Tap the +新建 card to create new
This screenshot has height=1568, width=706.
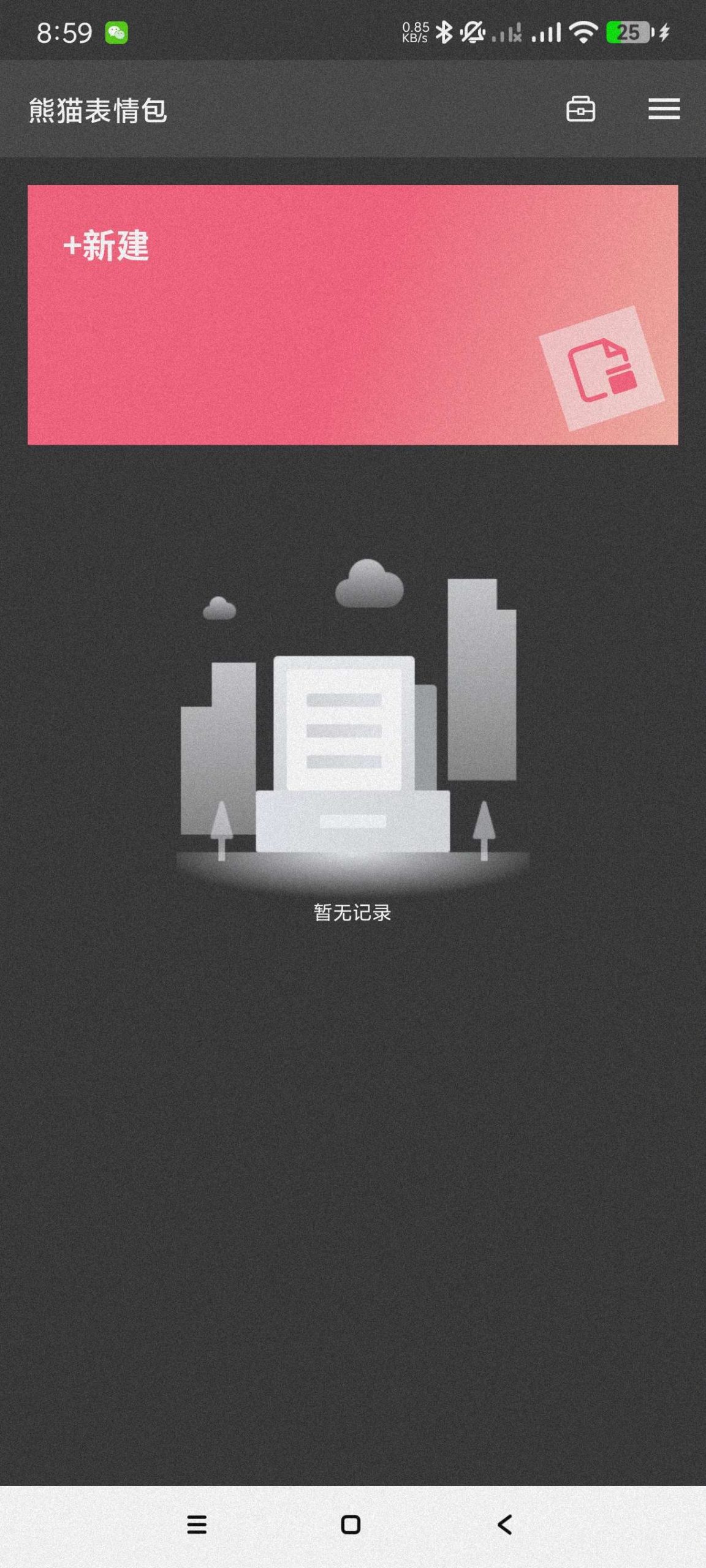352,314
